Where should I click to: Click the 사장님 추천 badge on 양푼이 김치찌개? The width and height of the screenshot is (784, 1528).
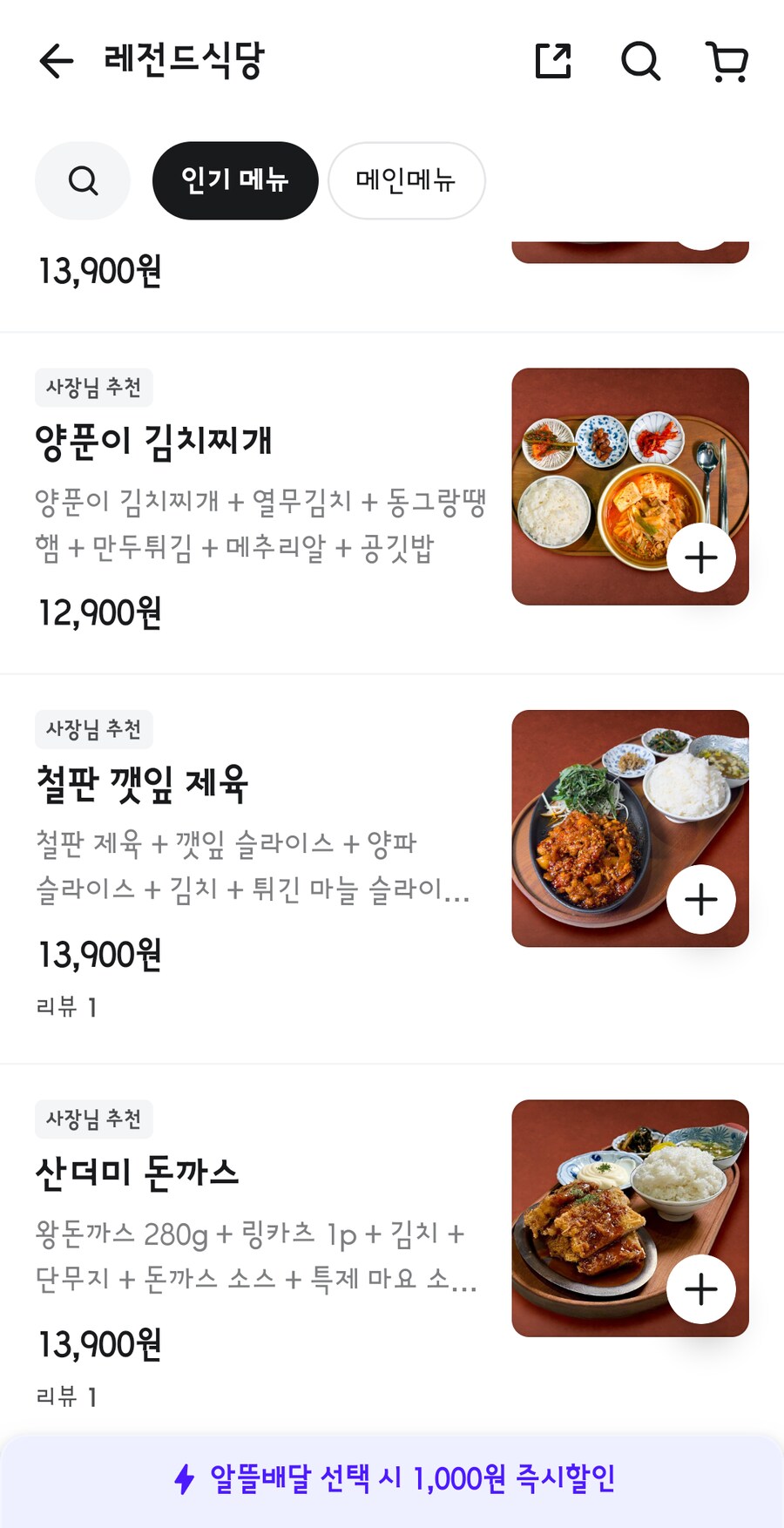94,388
